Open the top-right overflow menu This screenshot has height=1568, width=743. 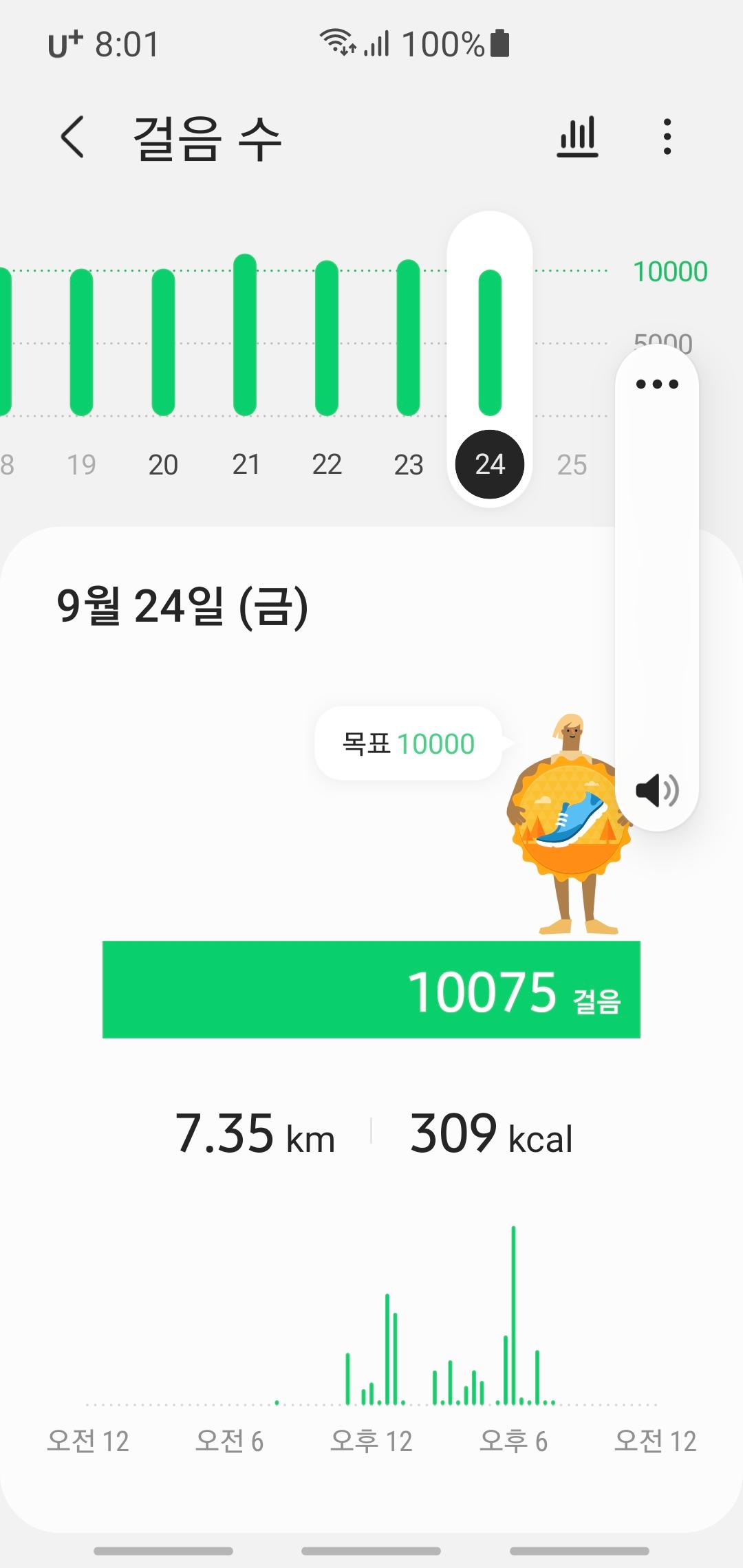(x=667, y=137)
